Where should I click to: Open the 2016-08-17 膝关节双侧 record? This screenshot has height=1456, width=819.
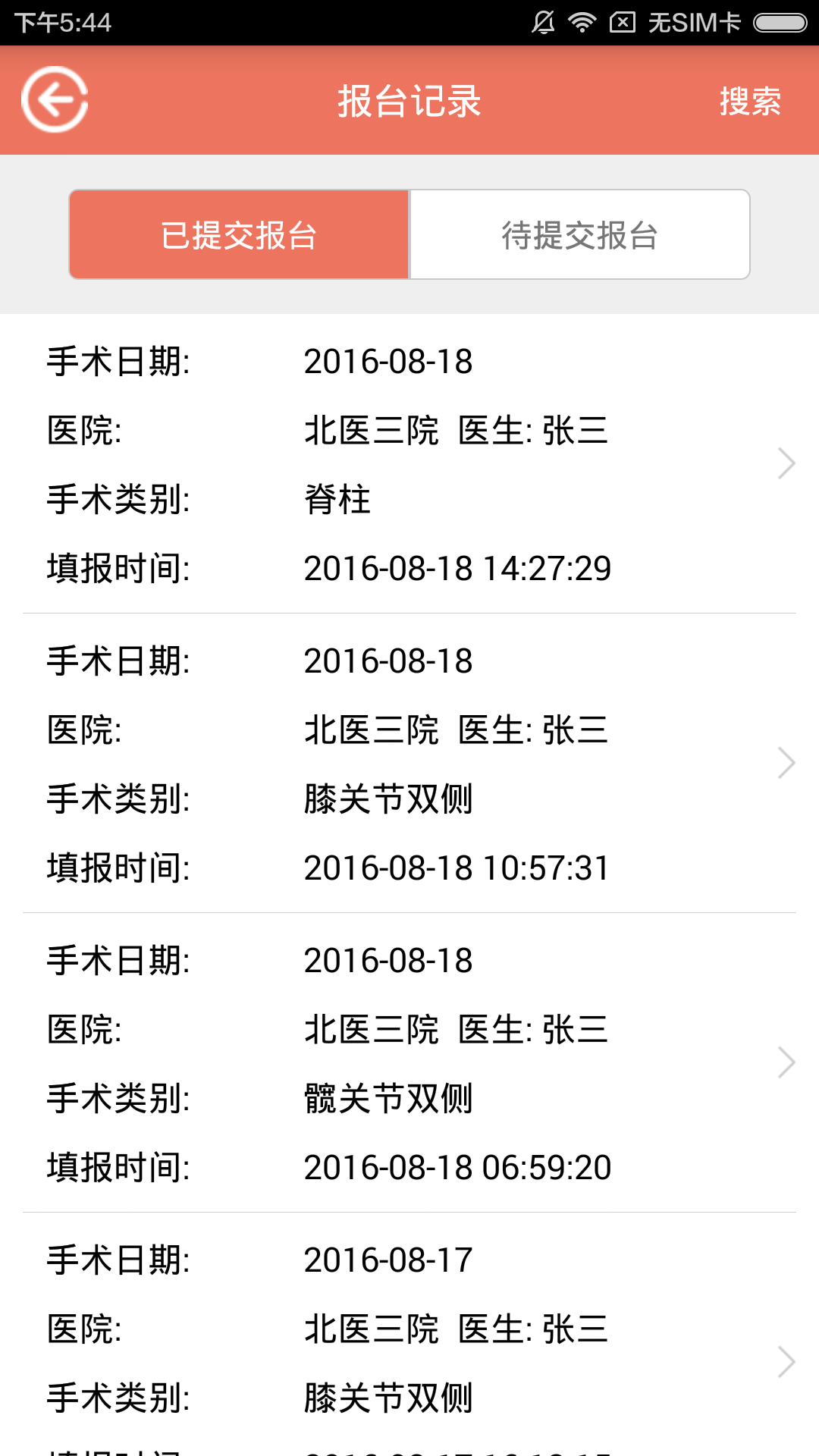(409, 1350)
